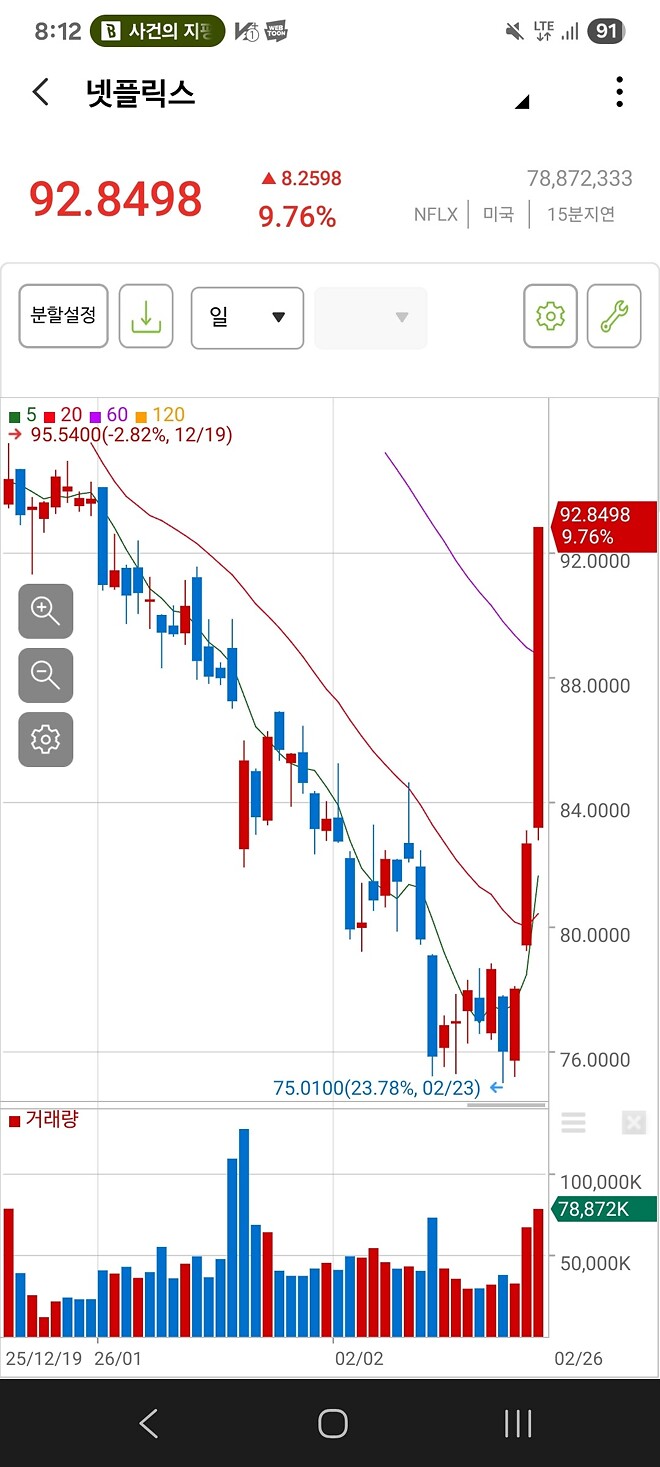Open the recent apps view

pos(518,1423)
